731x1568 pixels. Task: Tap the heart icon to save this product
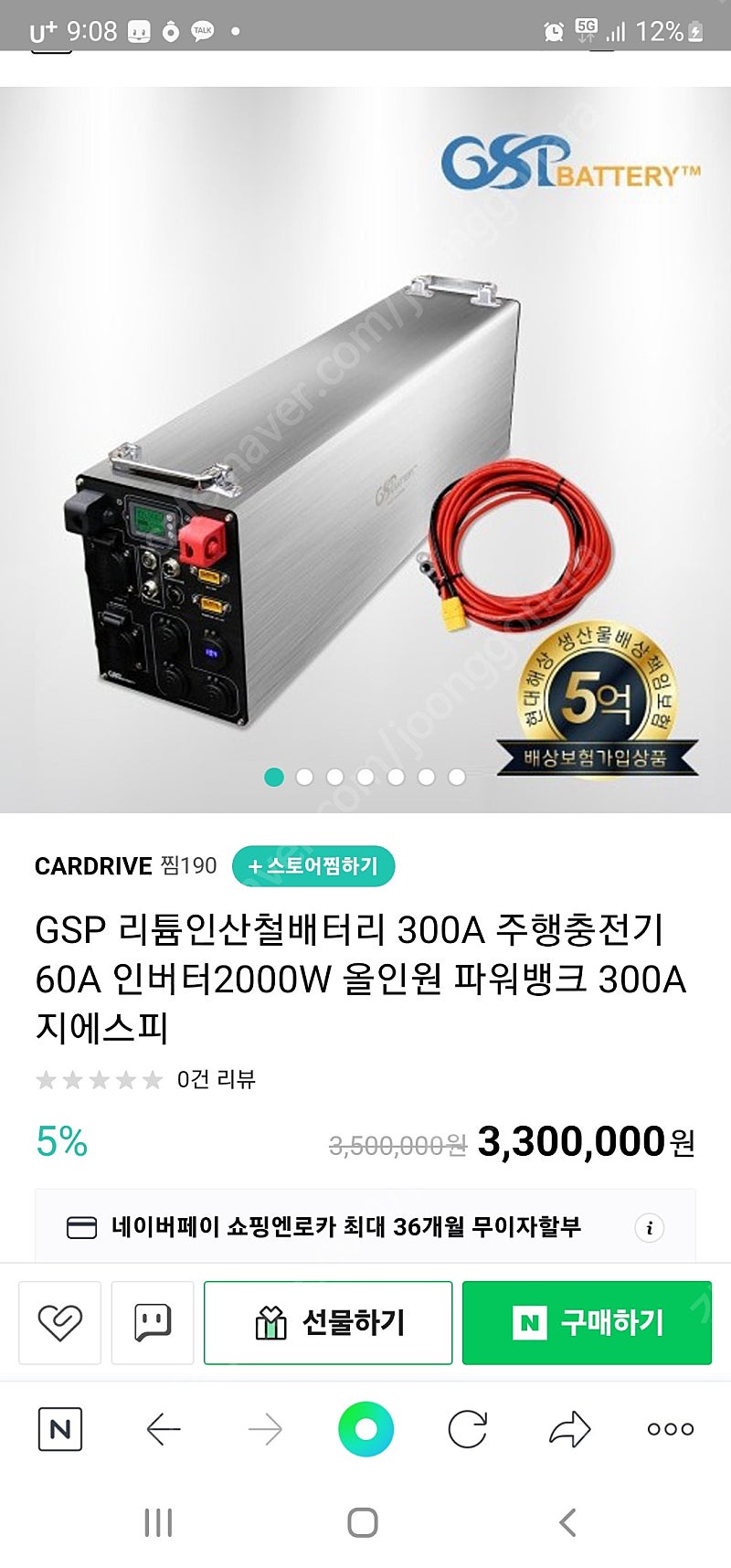click(62, 1322)
